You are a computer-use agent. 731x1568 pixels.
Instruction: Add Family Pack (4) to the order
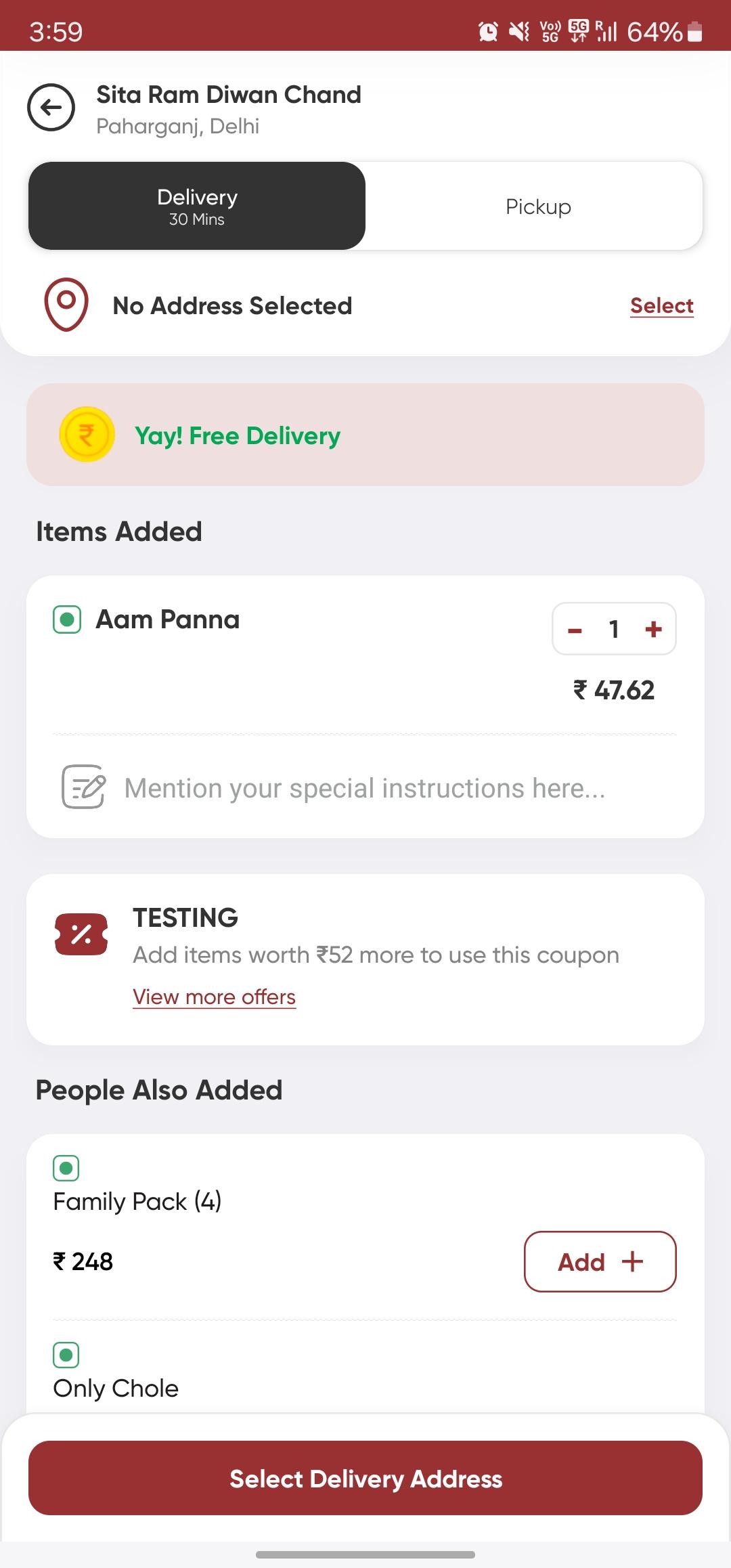point(600,1261)
